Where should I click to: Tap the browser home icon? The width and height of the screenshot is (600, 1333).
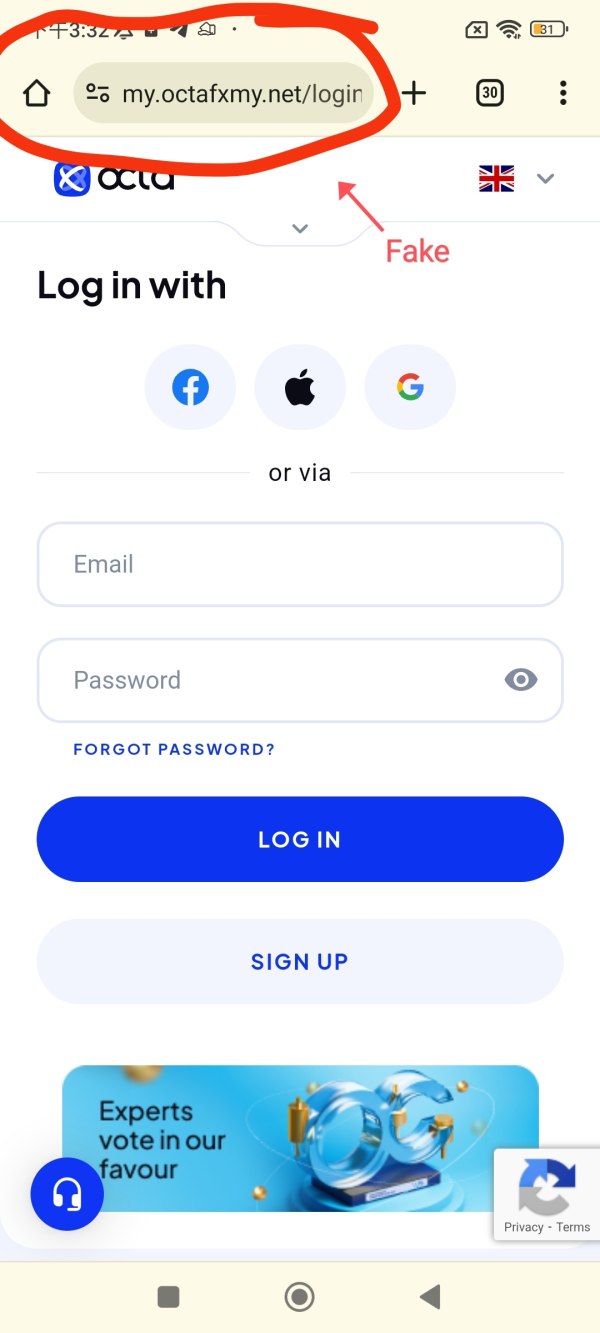(x=36, y=94)
